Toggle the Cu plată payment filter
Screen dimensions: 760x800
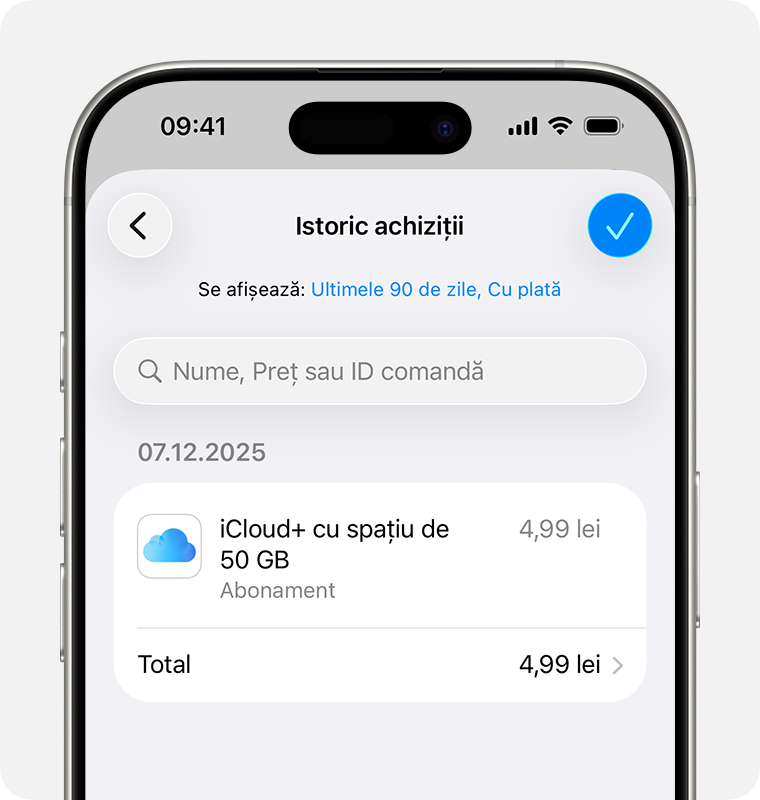pos(524,289)
